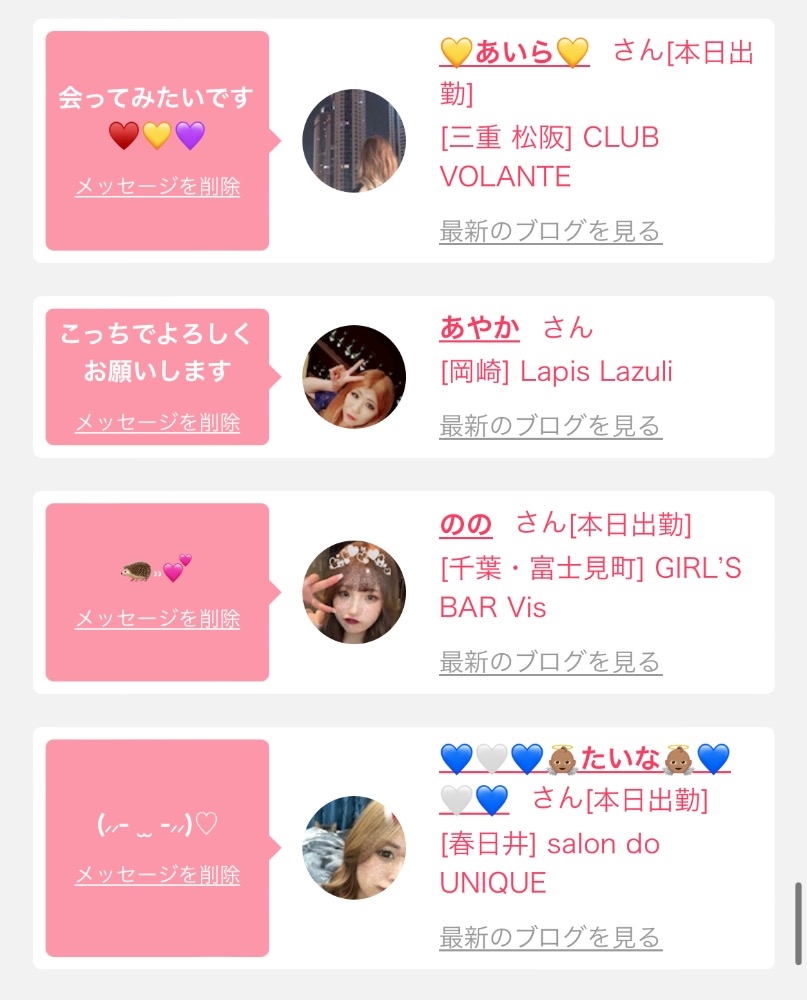807x1000 pixels.
Task: View たいな's latest blog
Action: click(x=551, y=938)
